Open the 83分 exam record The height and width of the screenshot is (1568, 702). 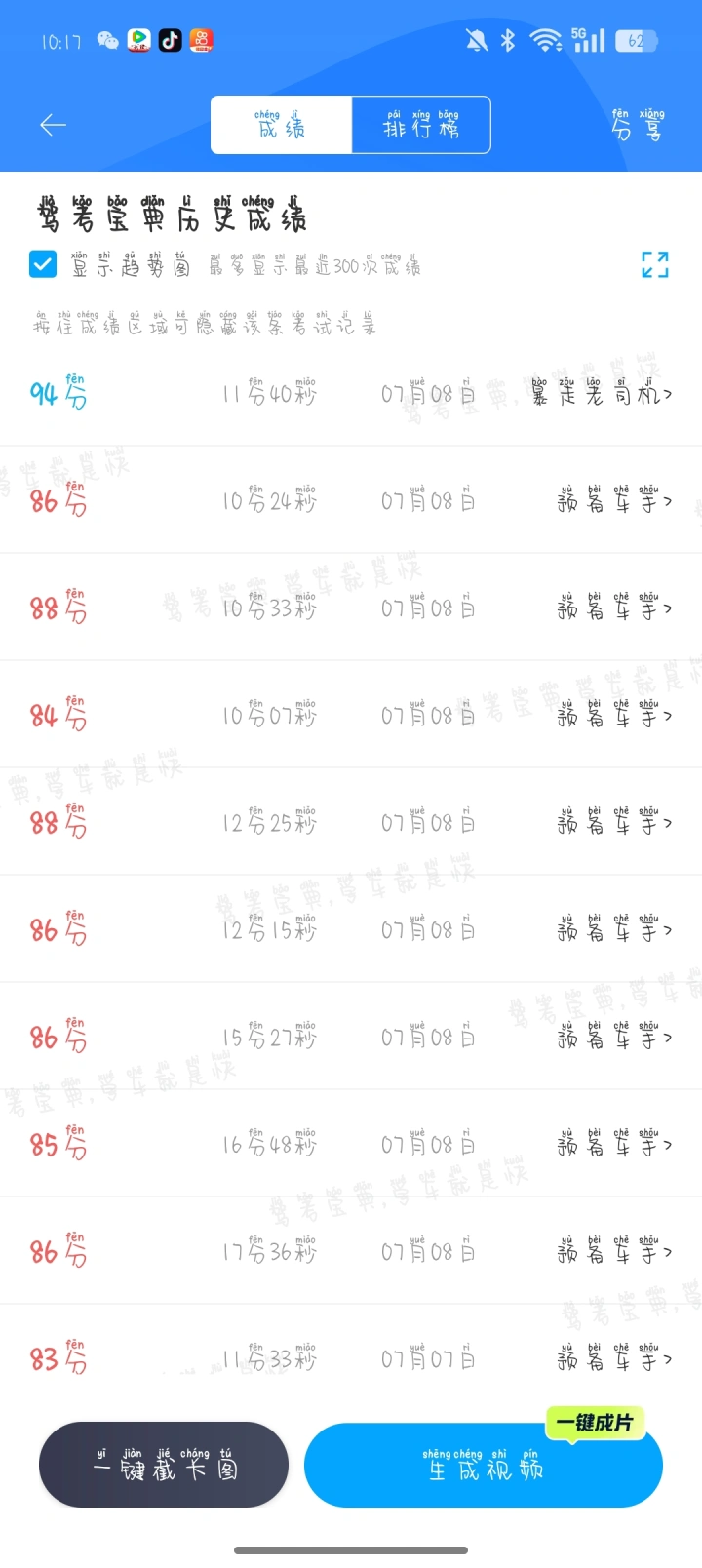[x=351, y=1359]
